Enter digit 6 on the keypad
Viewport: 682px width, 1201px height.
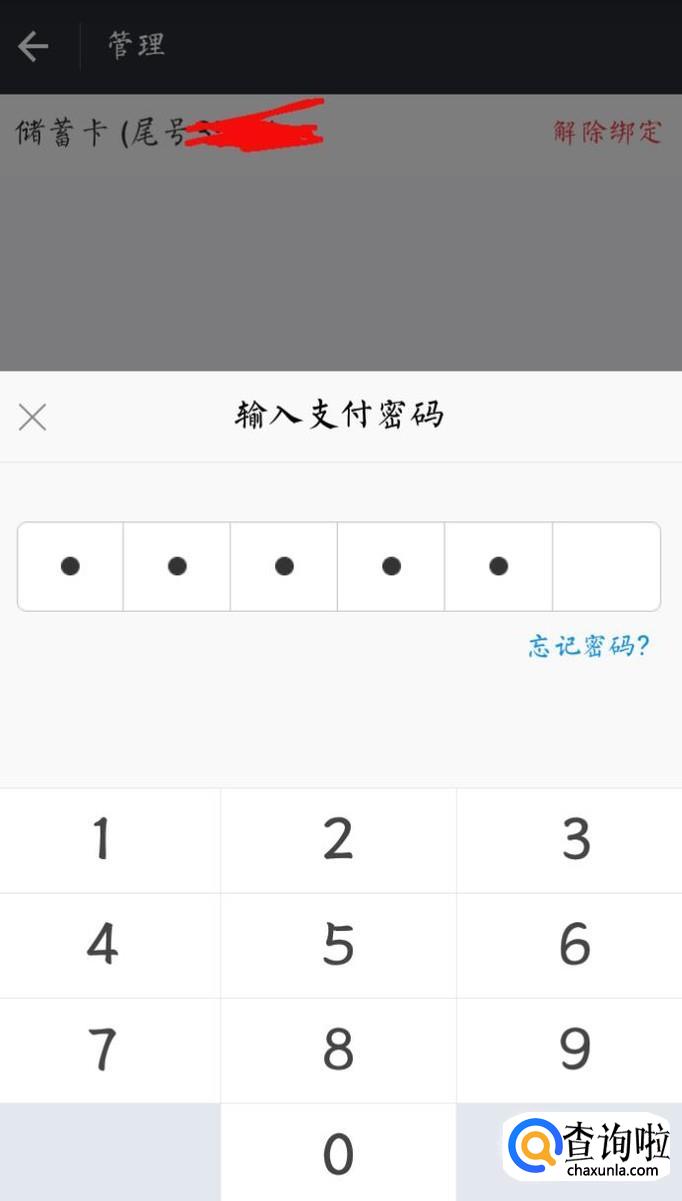point(575,945)
